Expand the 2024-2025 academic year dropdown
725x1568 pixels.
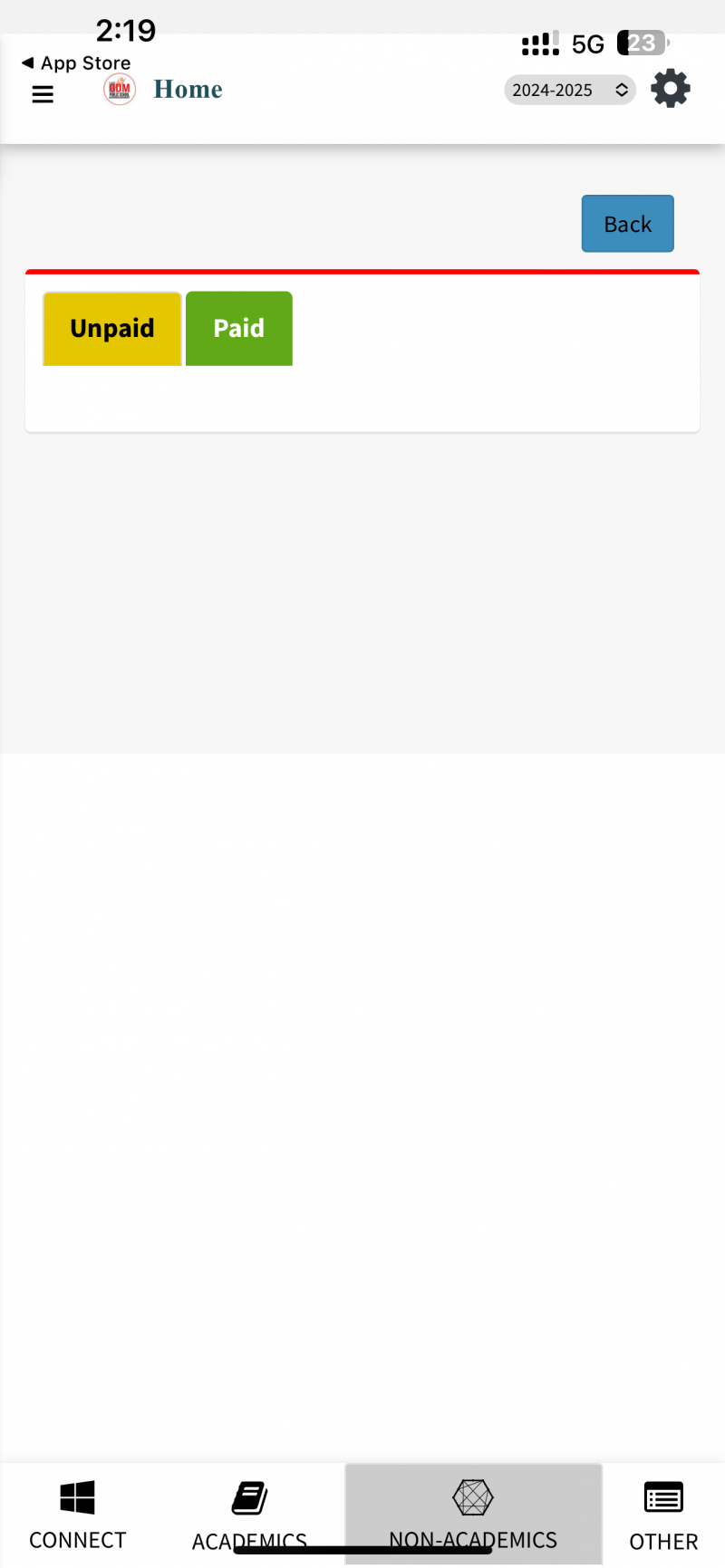[x=569, y=90]
